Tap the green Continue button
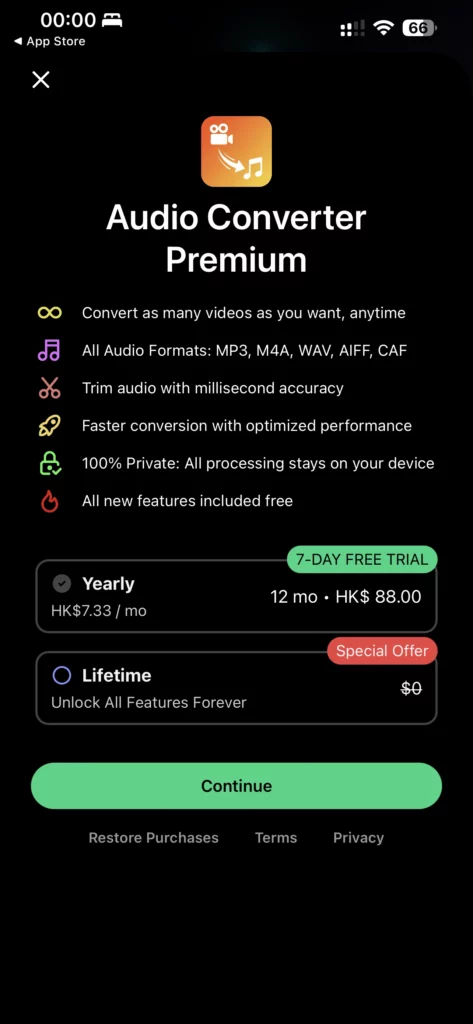Image resolution: width=473 pixels, height=1024 pixels. (x=236, y=786)
